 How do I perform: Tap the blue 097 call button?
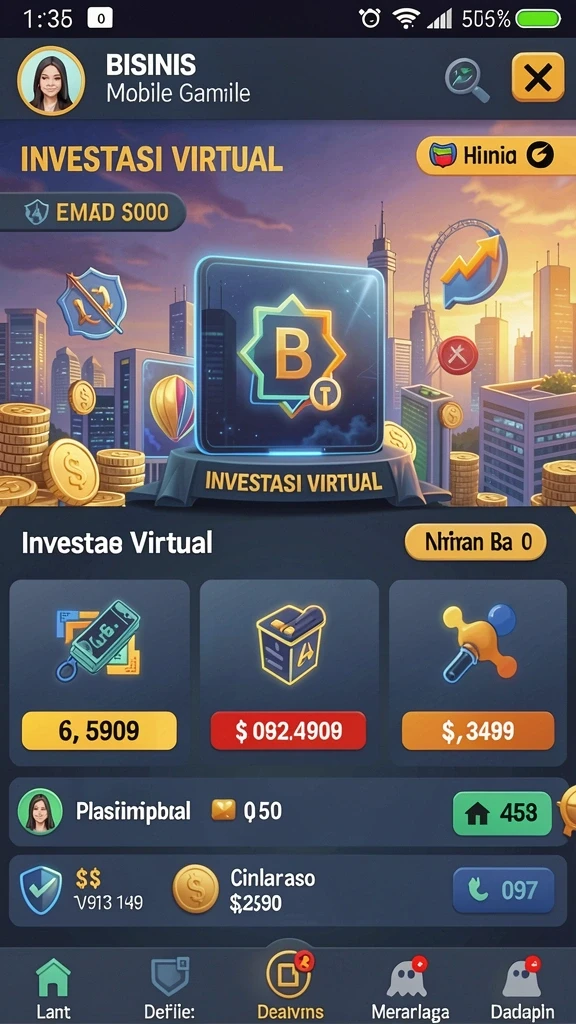[504, 891]
